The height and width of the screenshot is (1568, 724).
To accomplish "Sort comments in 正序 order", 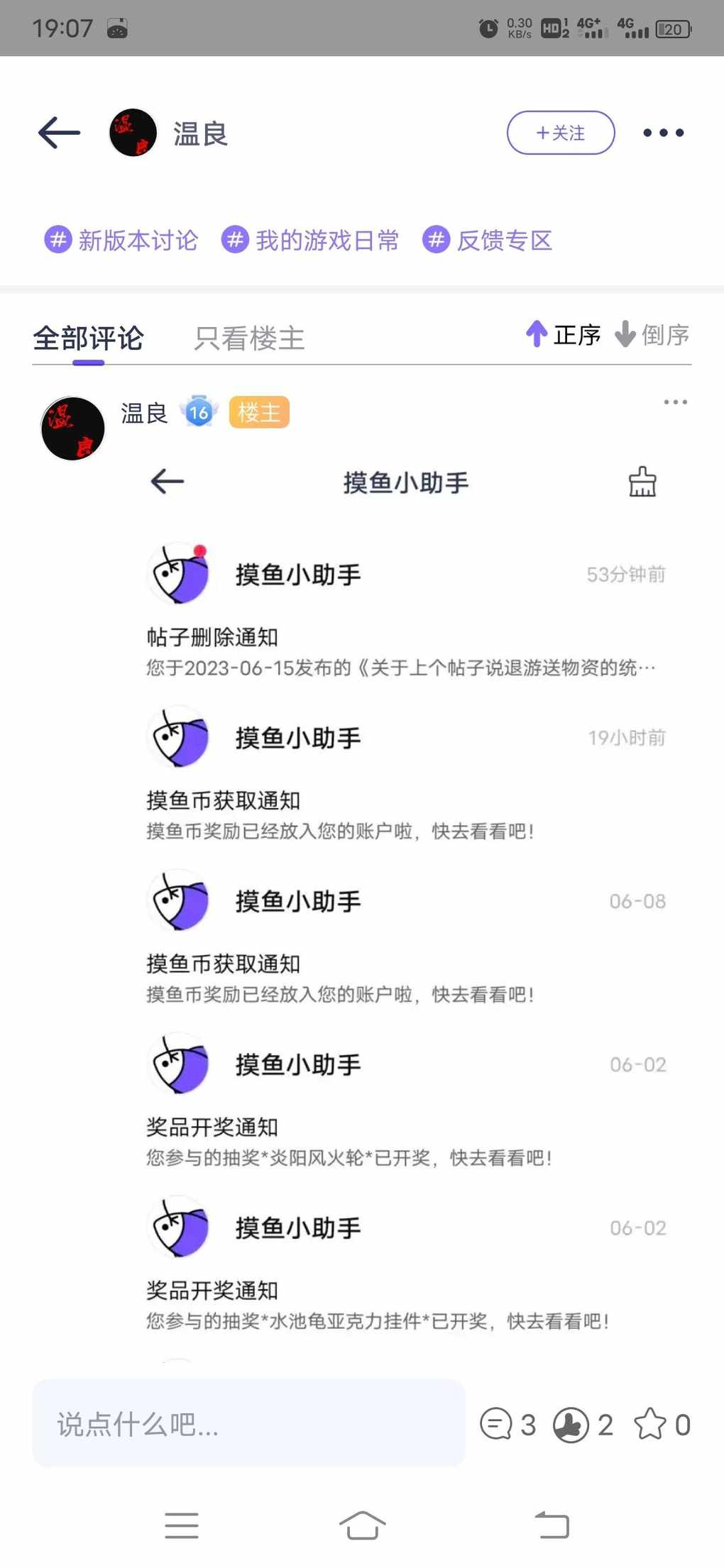I will 564,335.
